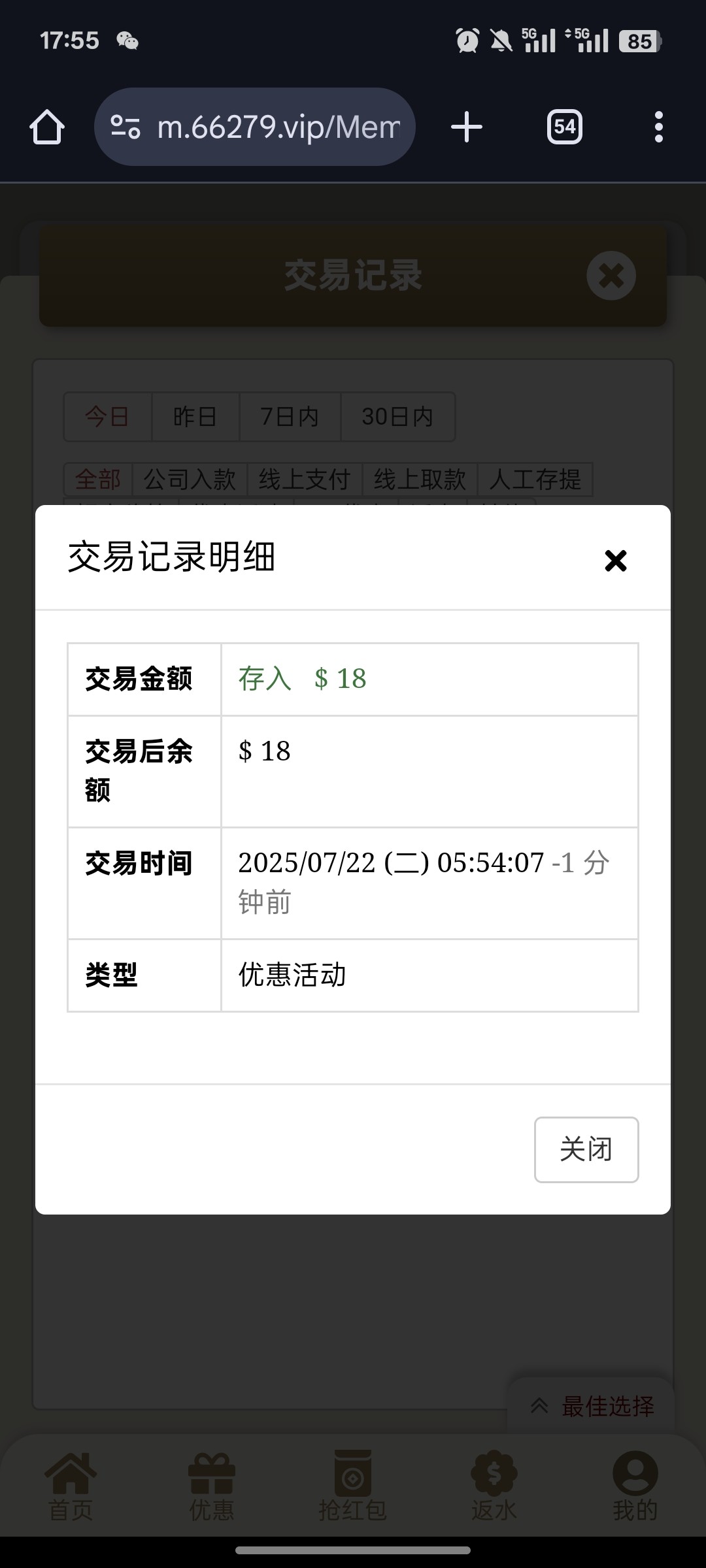
Task: Open a new browser tab with the plus icon
Action: 466,126
